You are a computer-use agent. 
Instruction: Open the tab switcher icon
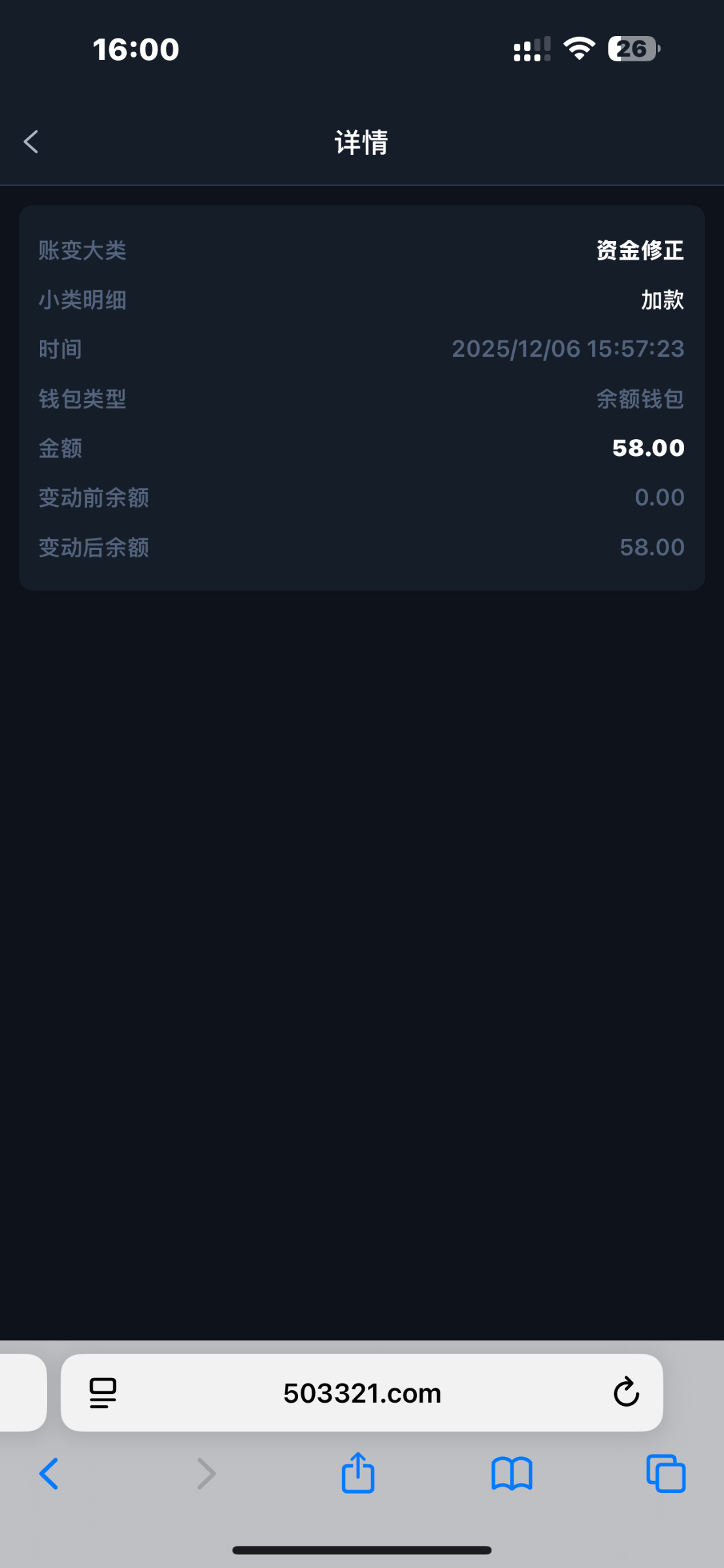tap(664, 1473)
